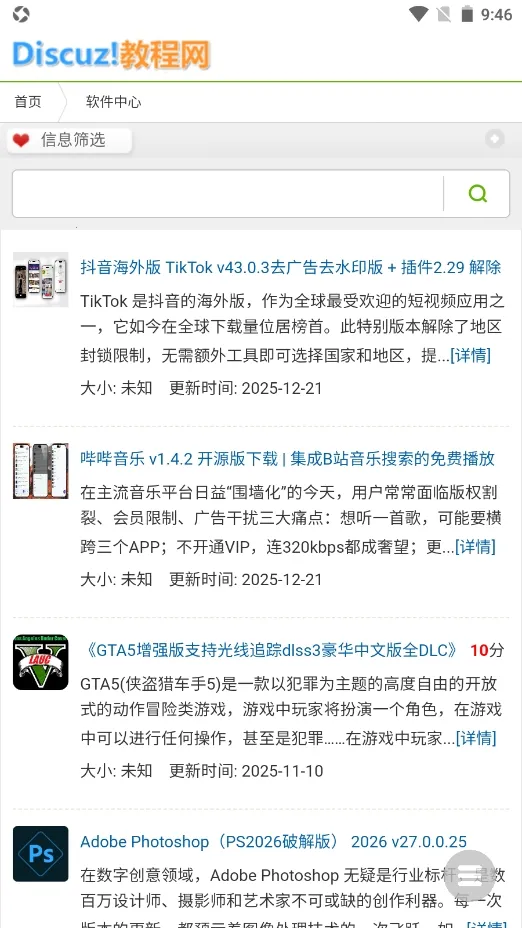
Task: Tap the 哔哔音乐 thumbnail image
Action: click(40, 471)
